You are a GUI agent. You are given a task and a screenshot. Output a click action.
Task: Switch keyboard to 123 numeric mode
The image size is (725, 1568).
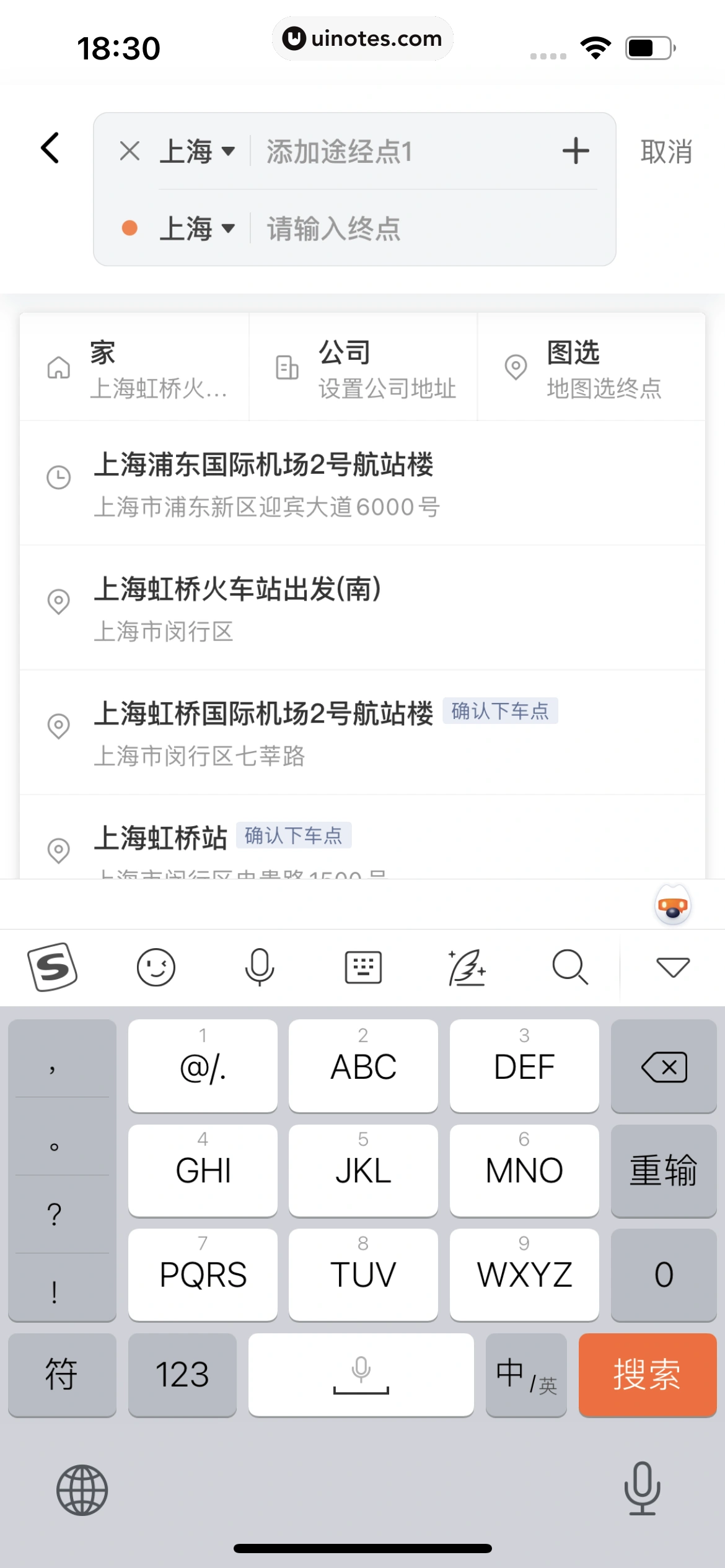tap(182, 1375)
